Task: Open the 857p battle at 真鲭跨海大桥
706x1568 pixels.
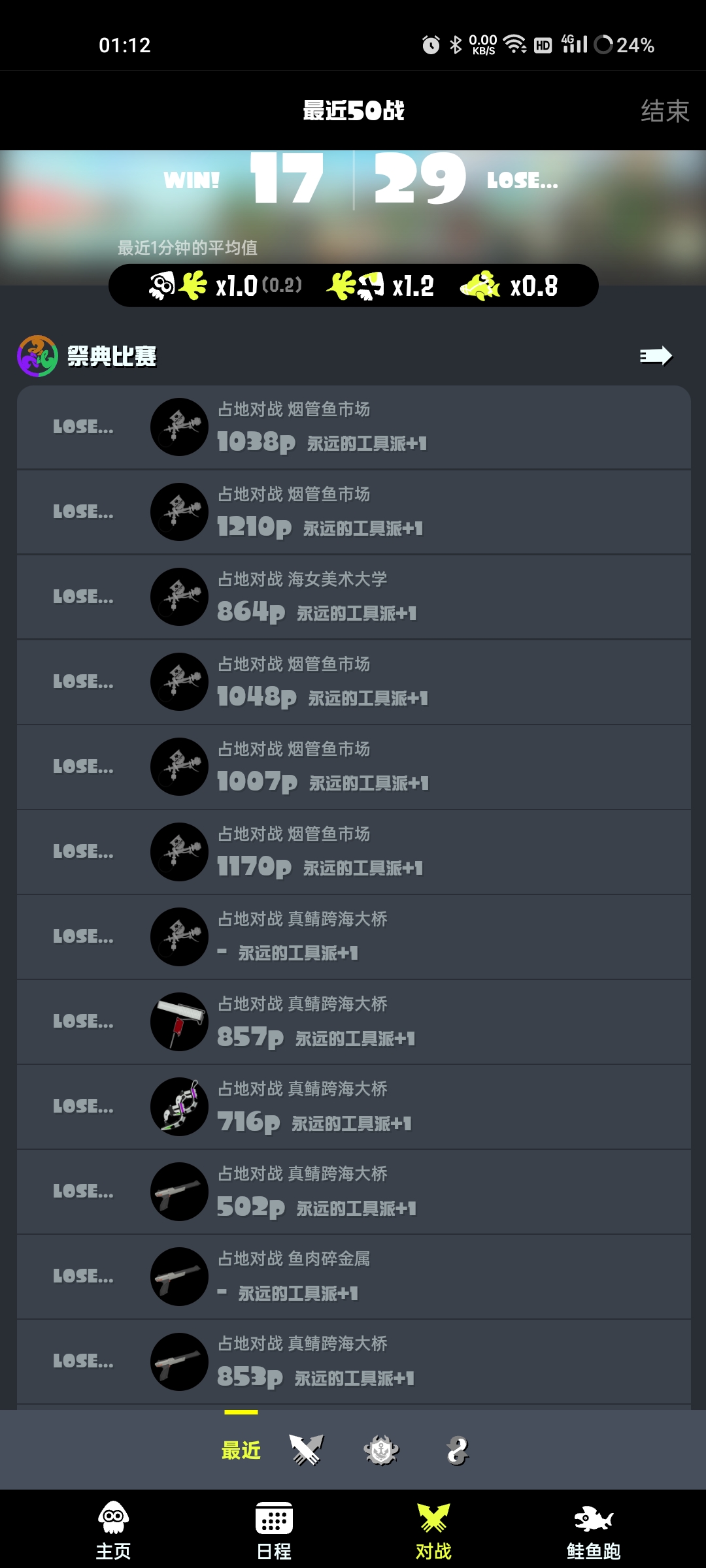Action: [353, 1022]
